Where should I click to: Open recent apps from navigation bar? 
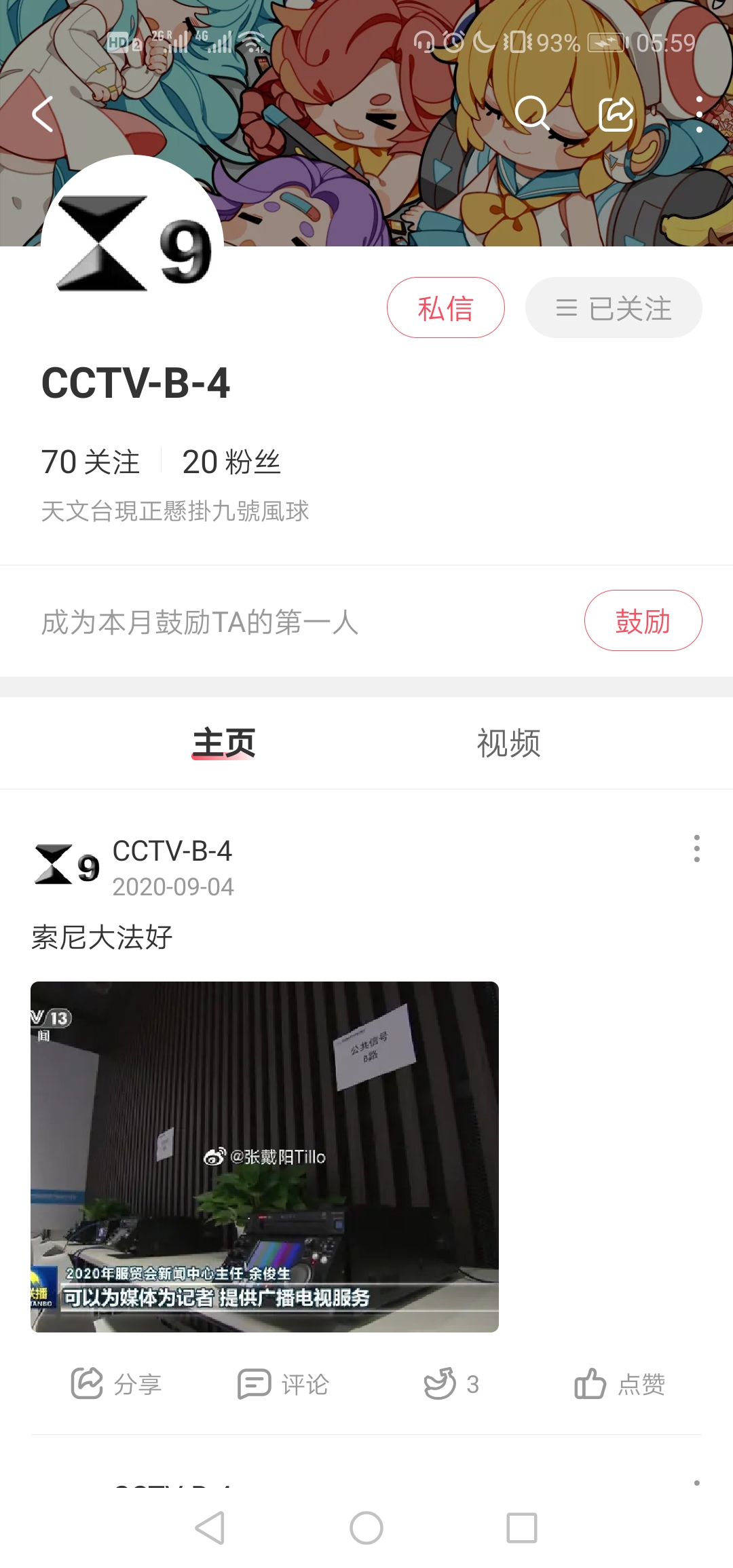point(522,1528)
